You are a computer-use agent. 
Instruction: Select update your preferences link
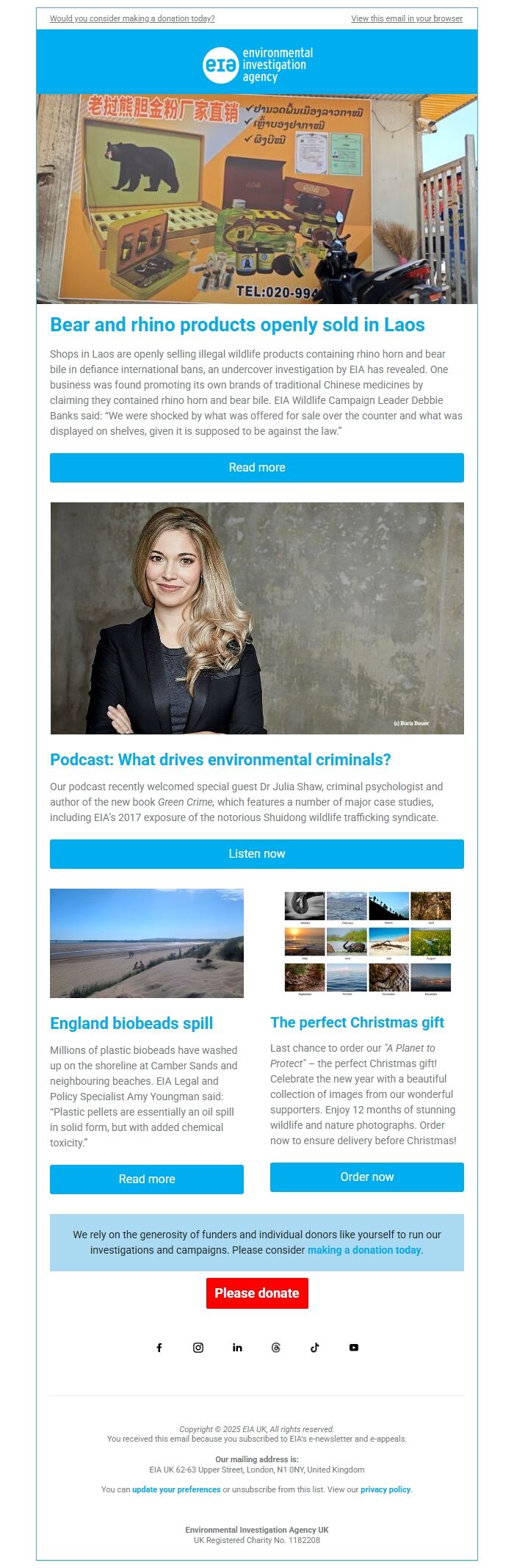[176, 1489]
